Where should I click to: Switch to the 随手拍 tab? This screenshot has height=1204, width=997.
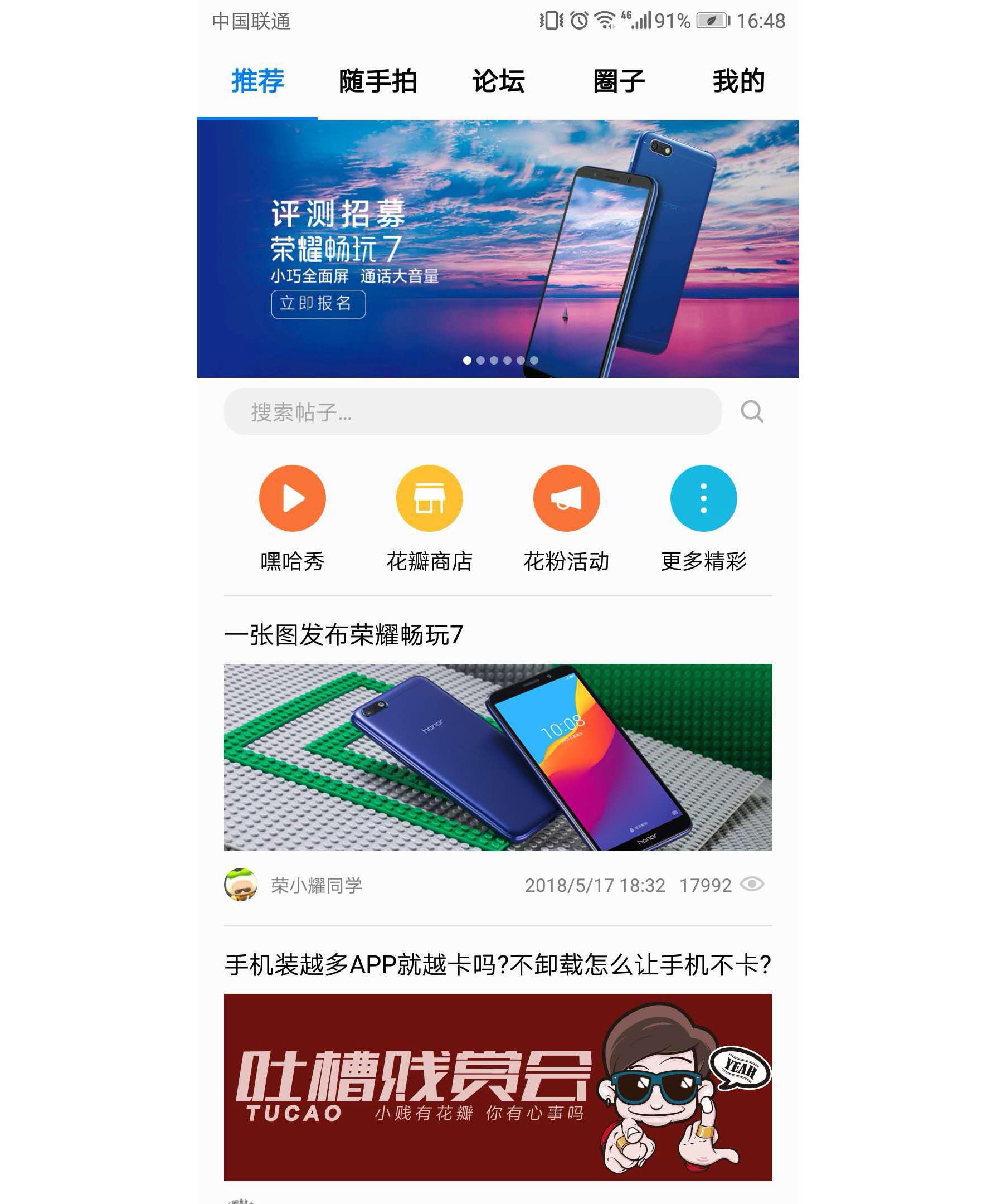tap(377, 81)
